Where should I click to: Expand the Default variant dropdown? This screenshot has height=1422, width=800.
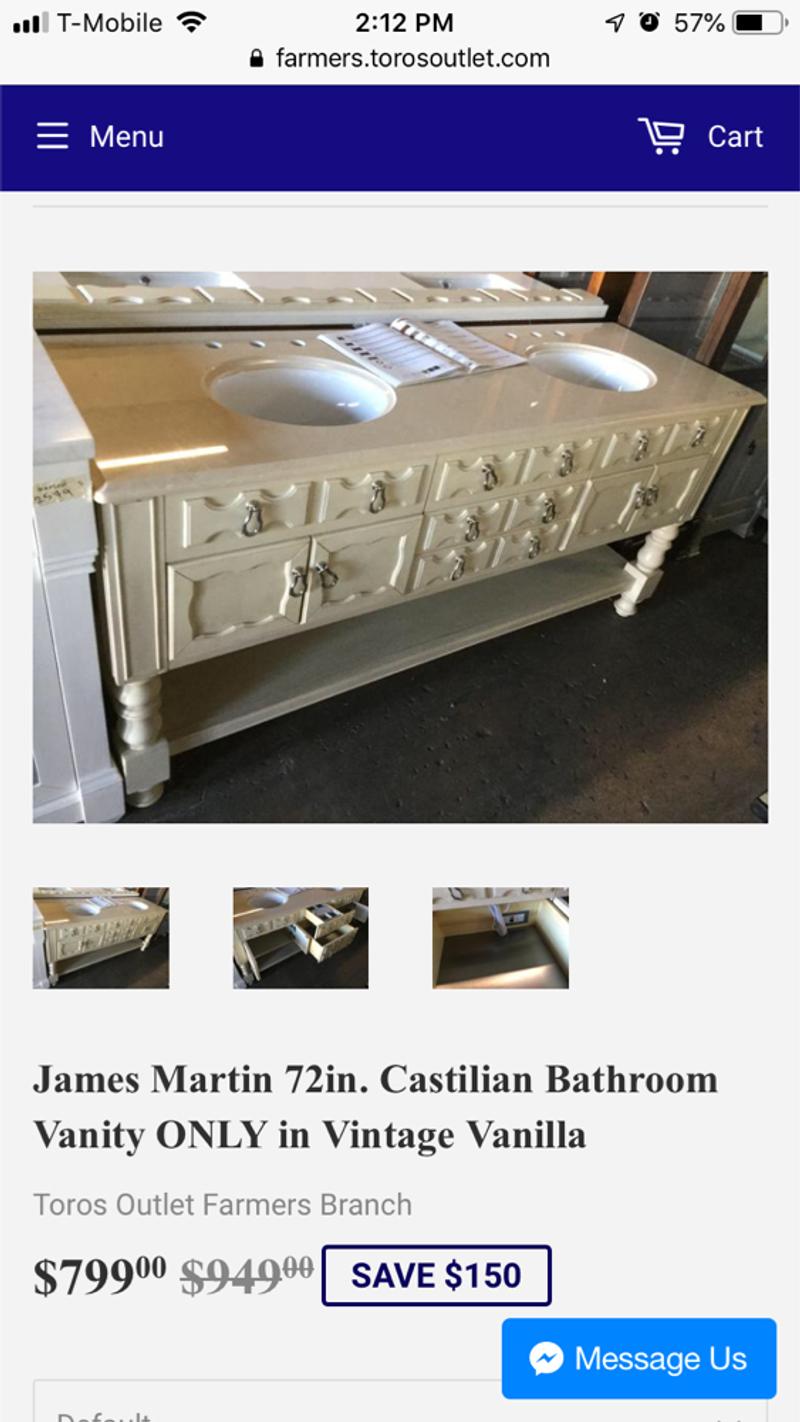click(x=400, y=1401)
